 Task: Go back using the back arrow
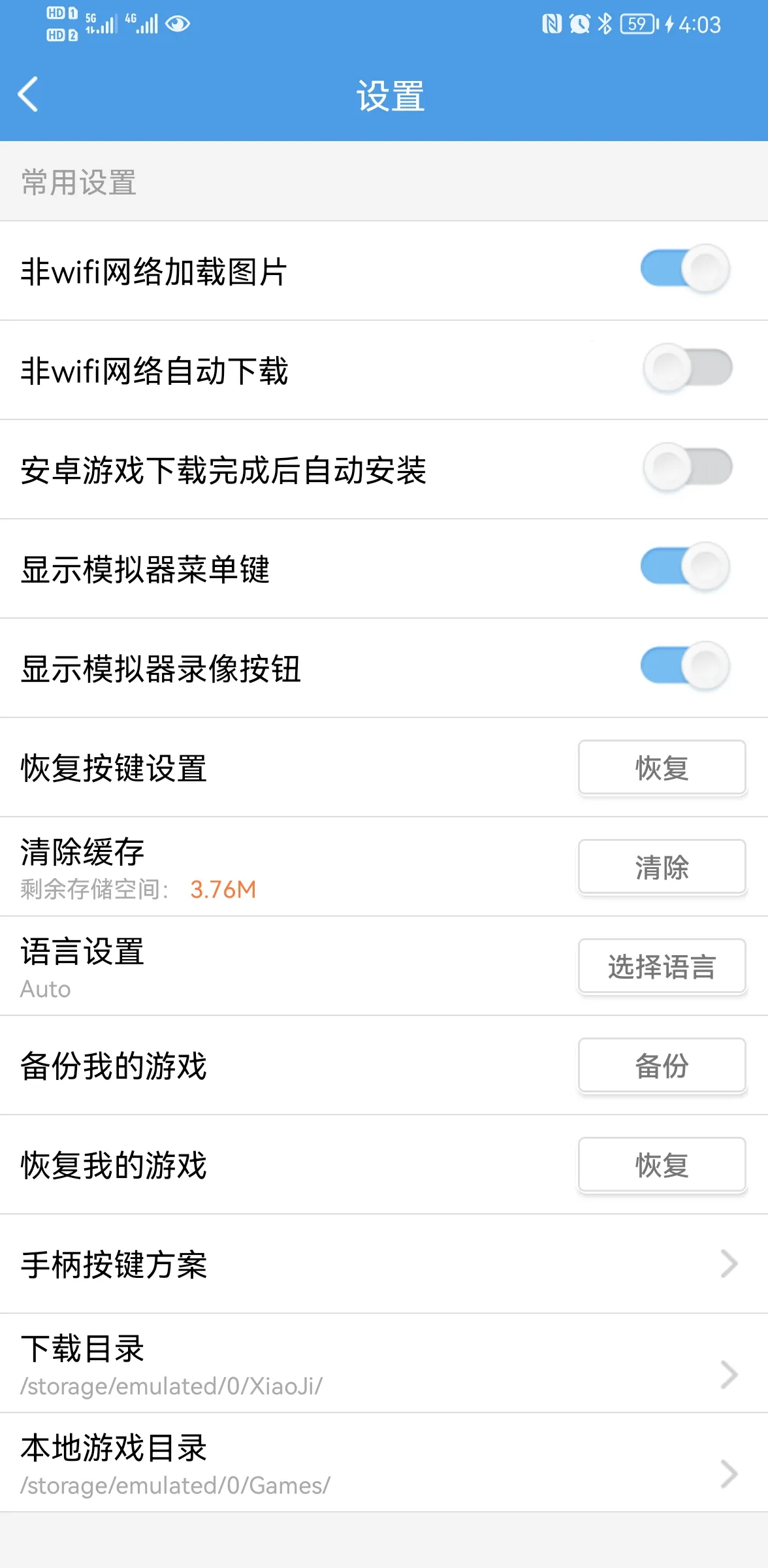pyautogui.click(x=29, y=95)
